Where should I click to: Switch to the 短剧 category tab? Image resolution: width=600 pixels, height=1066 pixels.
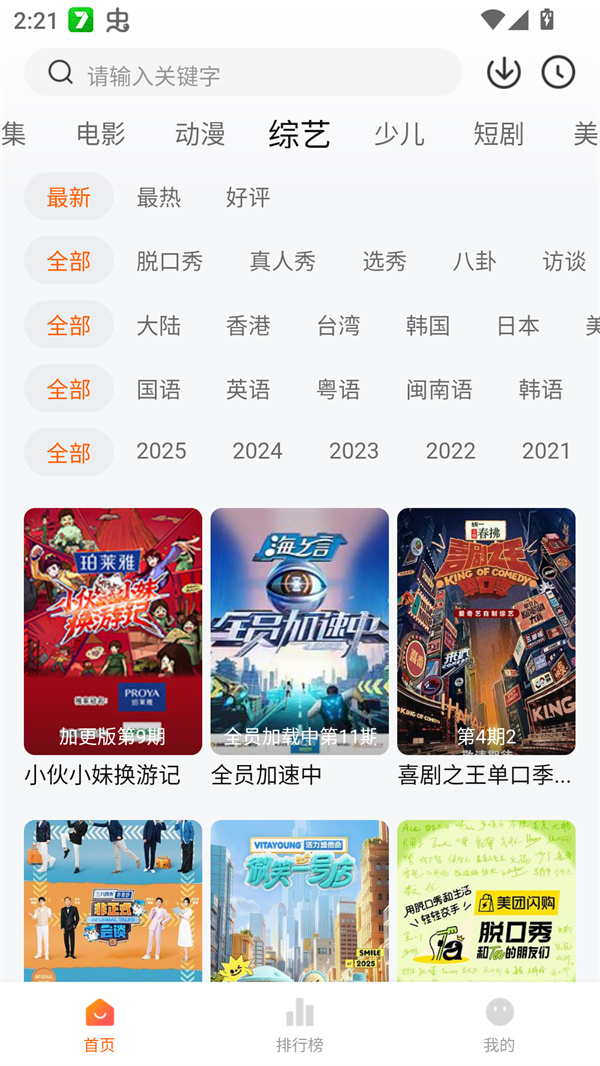498,133
